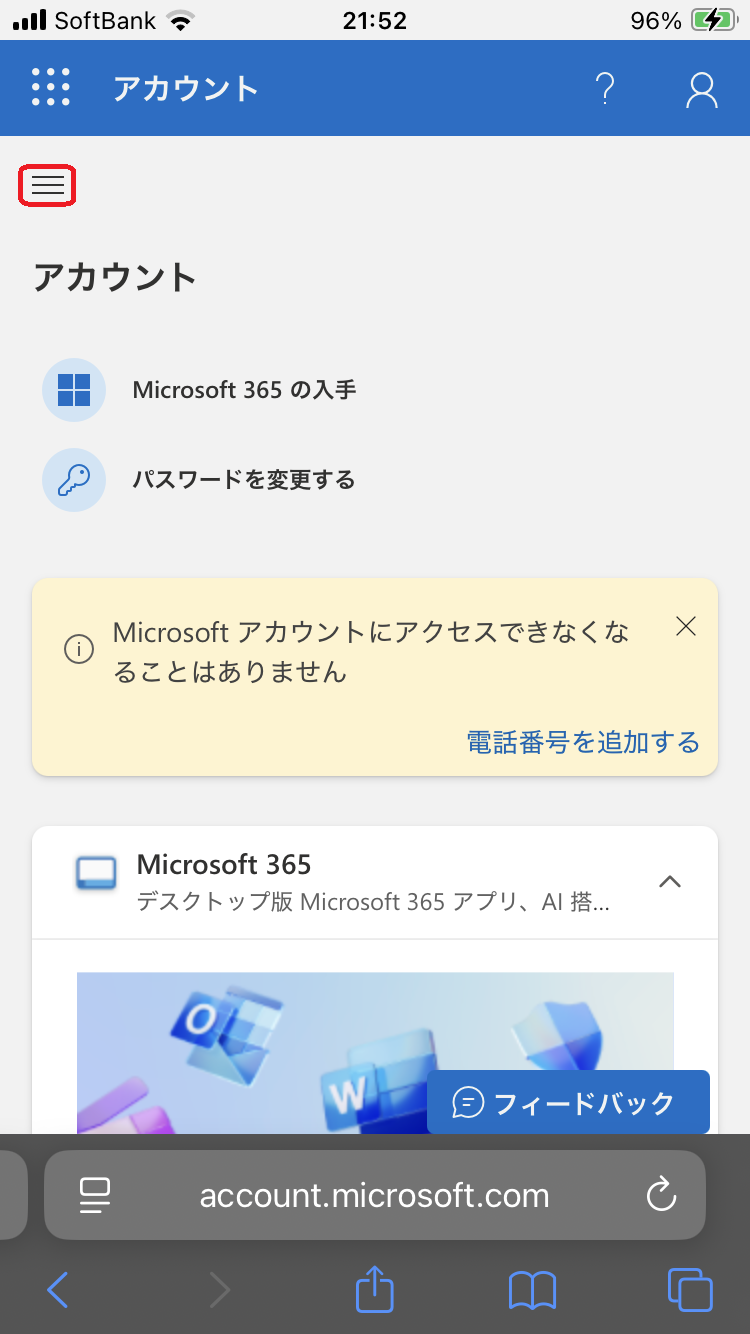Open Safari bookmarks

(532, 1290)
